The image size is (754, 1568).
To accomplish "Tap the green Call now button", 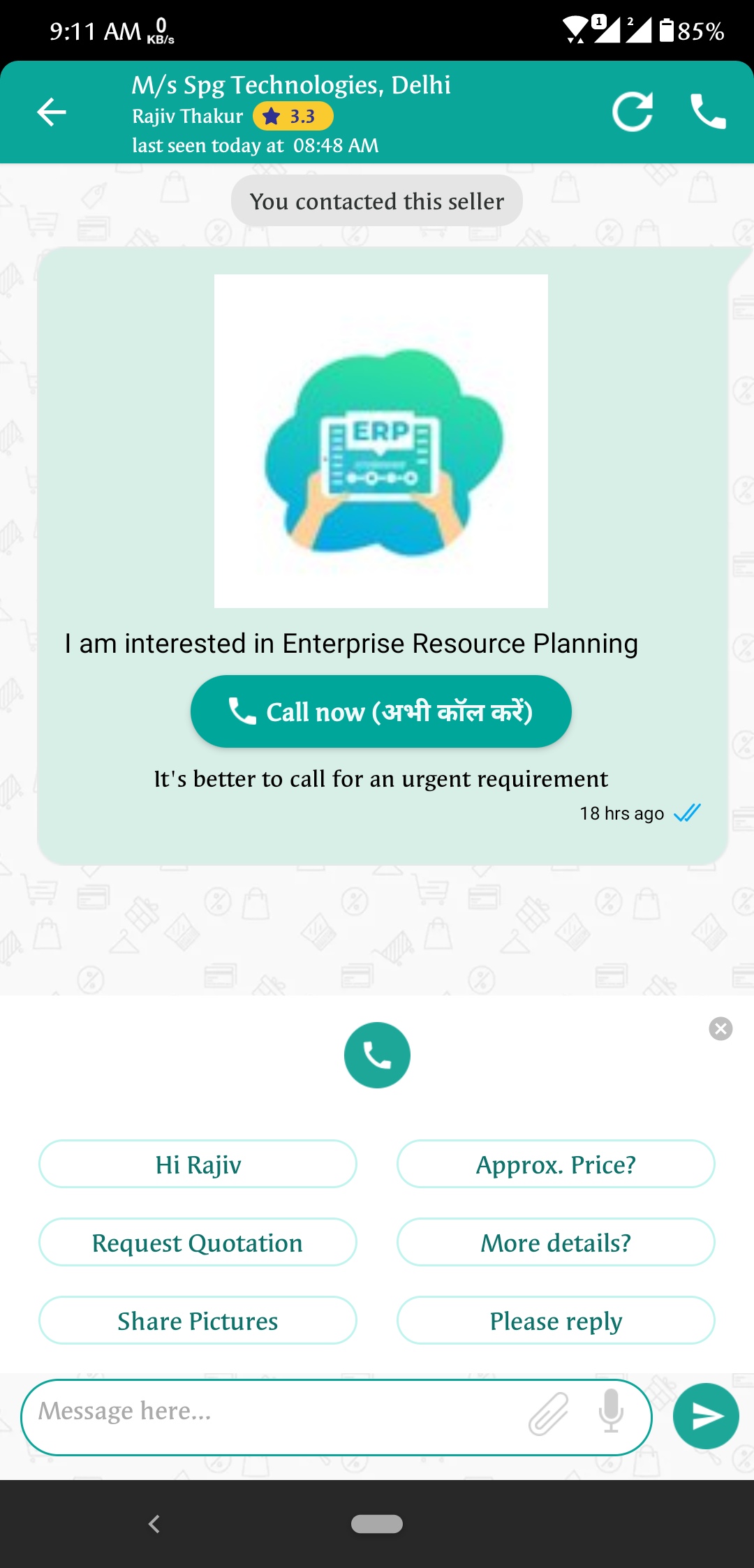I will (381, 711).
